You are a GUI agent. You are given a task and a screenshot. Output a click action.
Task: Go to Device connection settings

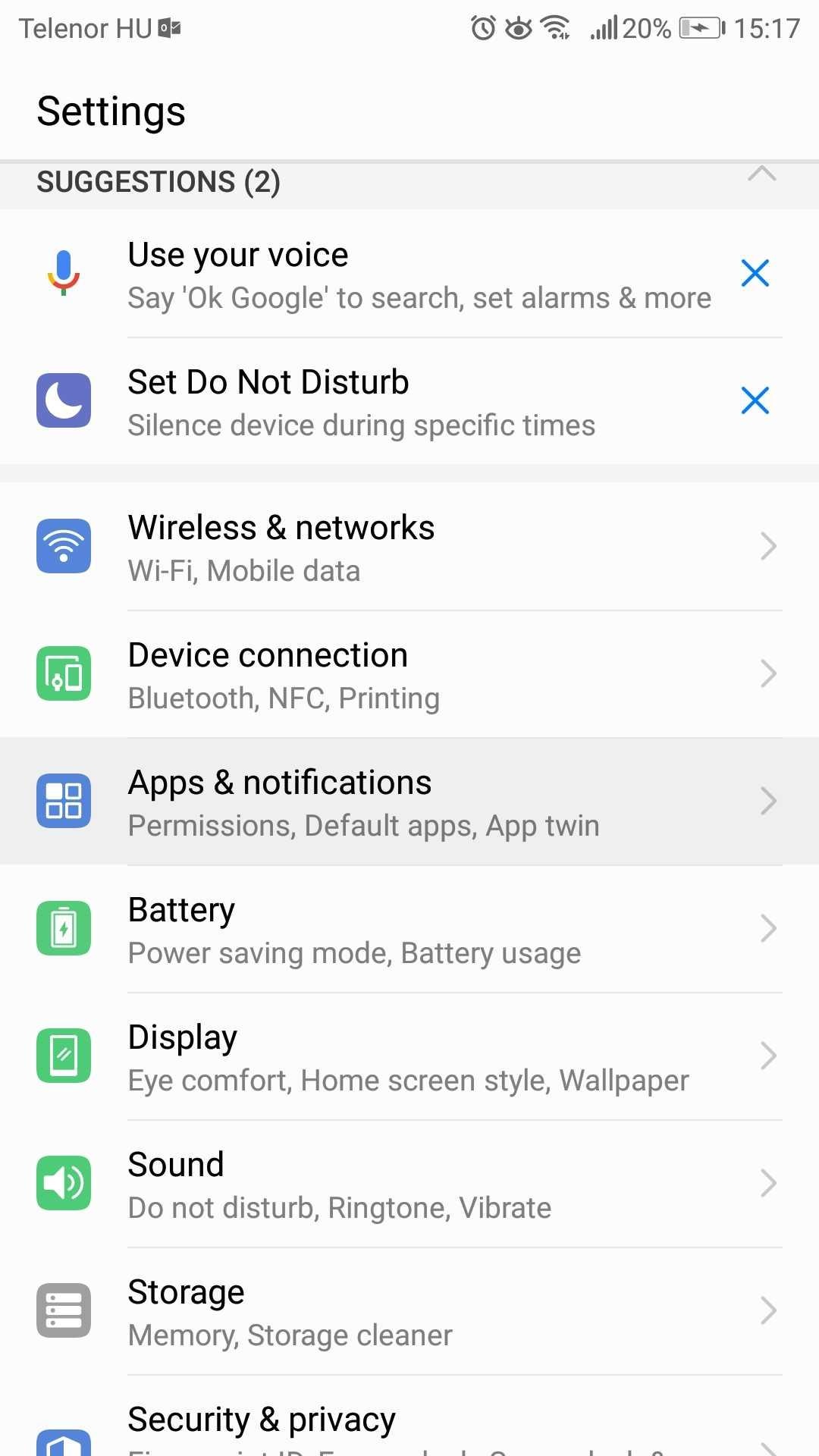[x=409, y=675]
